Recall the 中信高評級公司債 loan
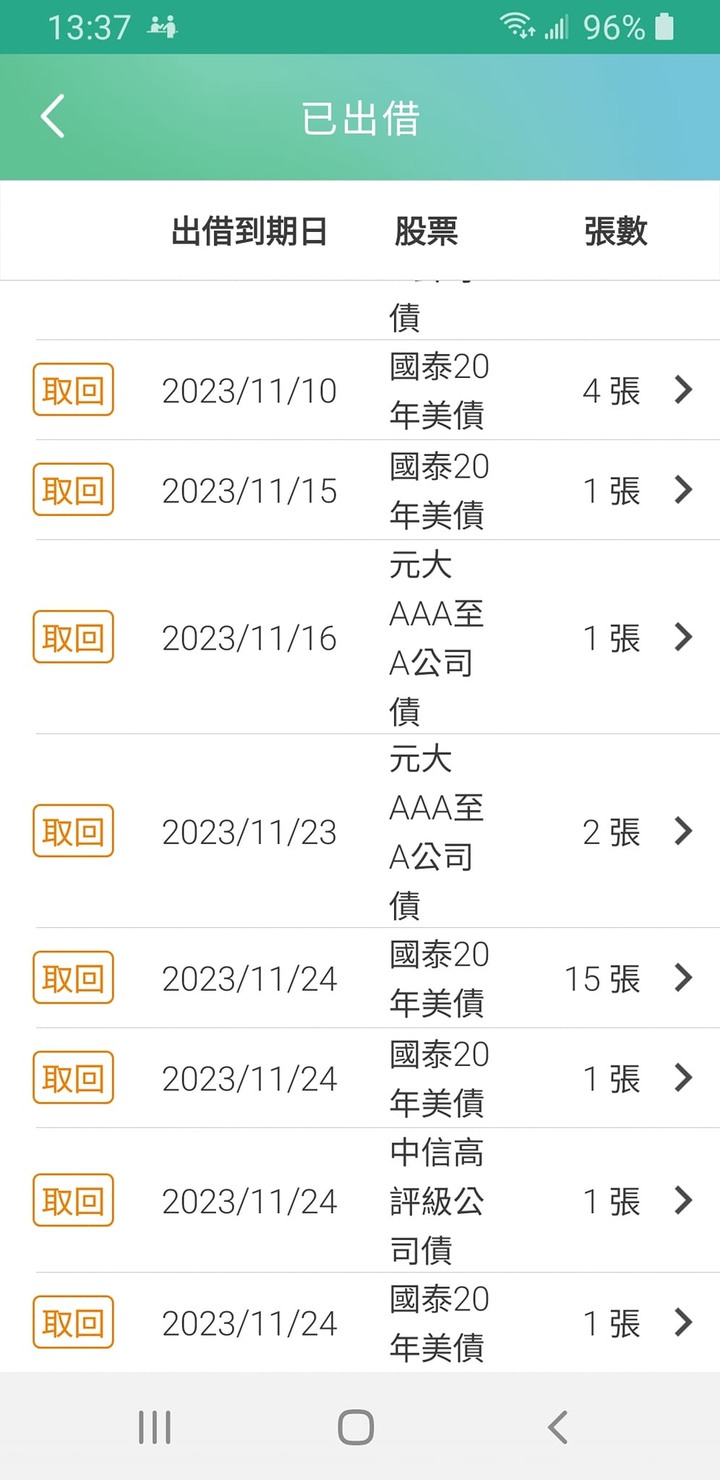The image size is (720, 1480). [x=73, y=1200]
